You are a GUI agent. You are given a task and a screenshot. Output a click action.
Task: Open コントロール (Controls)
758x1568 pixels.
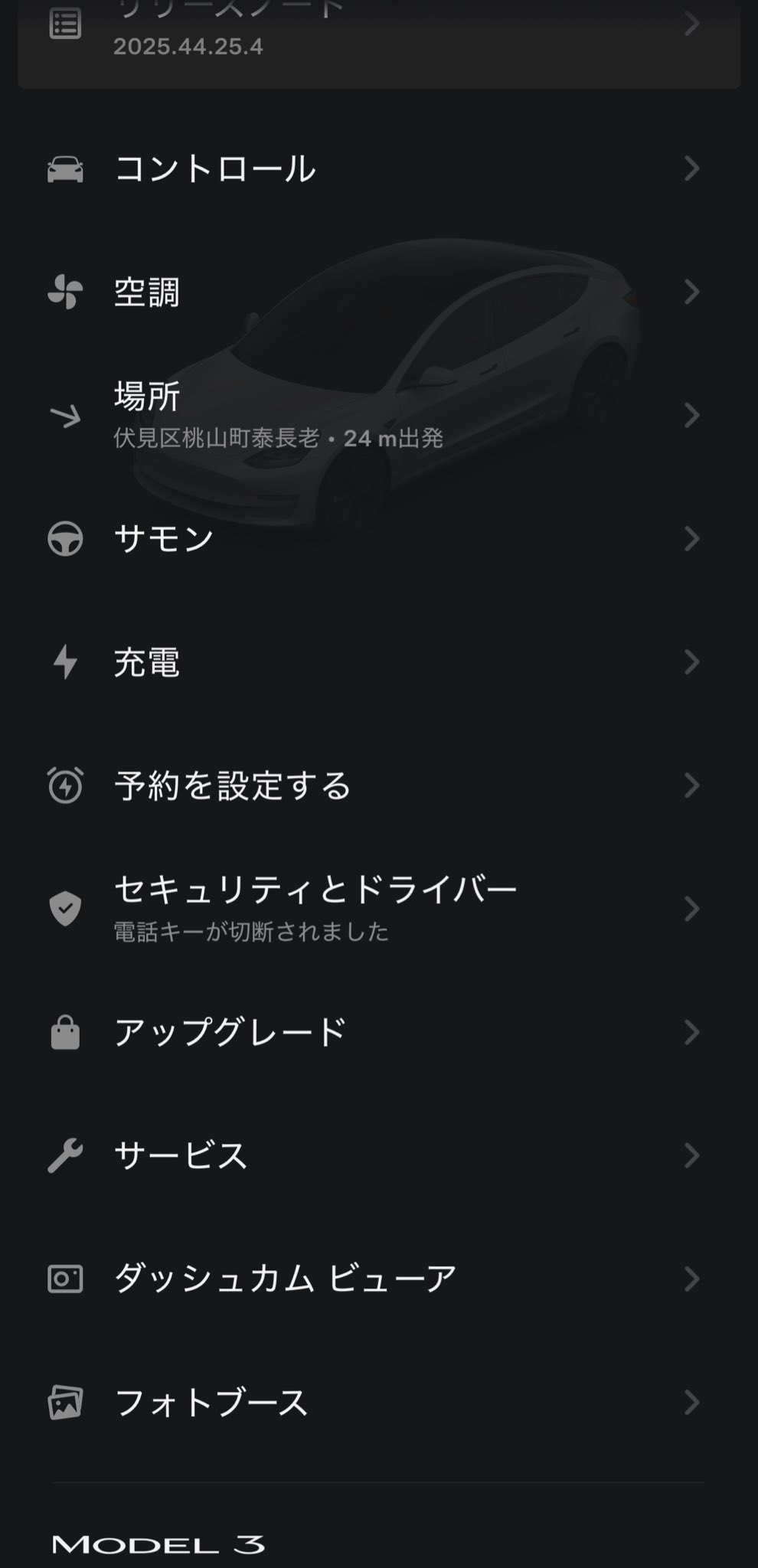tap(378, 168)
